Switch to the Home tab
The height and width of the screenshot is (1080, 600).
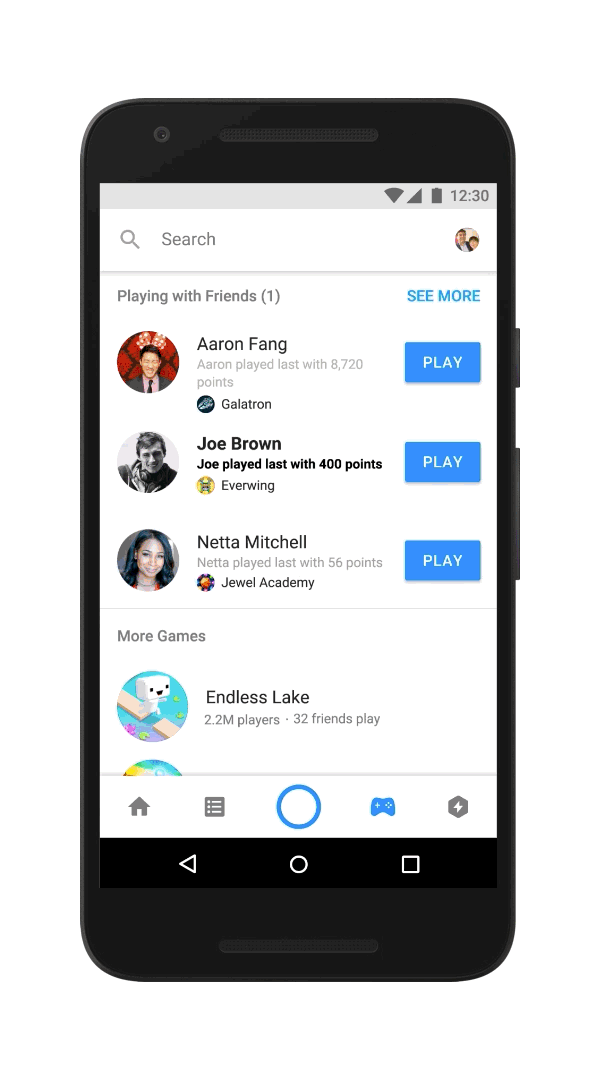[x=139, y=807]
